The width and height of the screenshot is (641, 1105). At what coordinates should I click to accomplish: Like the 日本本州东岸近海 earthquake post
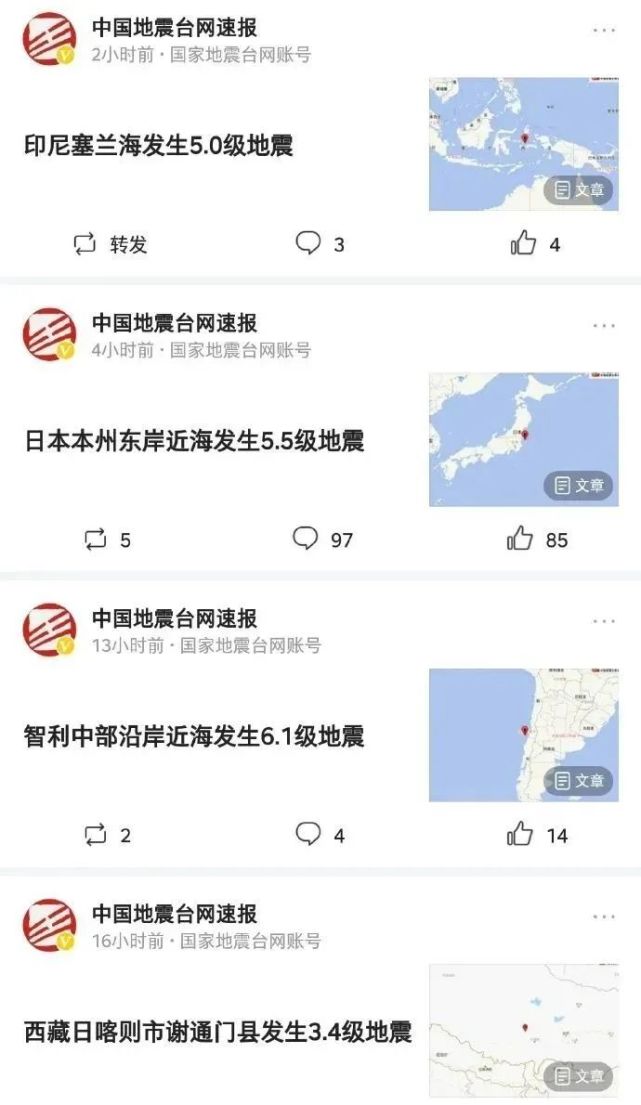click(537, 539)
